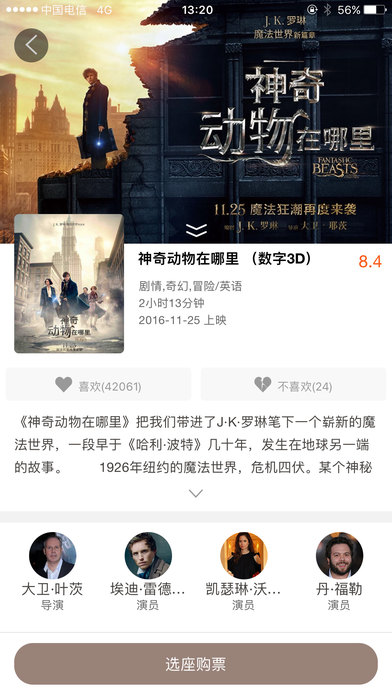Screen dimensions: 392x696
Task: View actor 丹·福勒's profile
Action: coord(339,572)
